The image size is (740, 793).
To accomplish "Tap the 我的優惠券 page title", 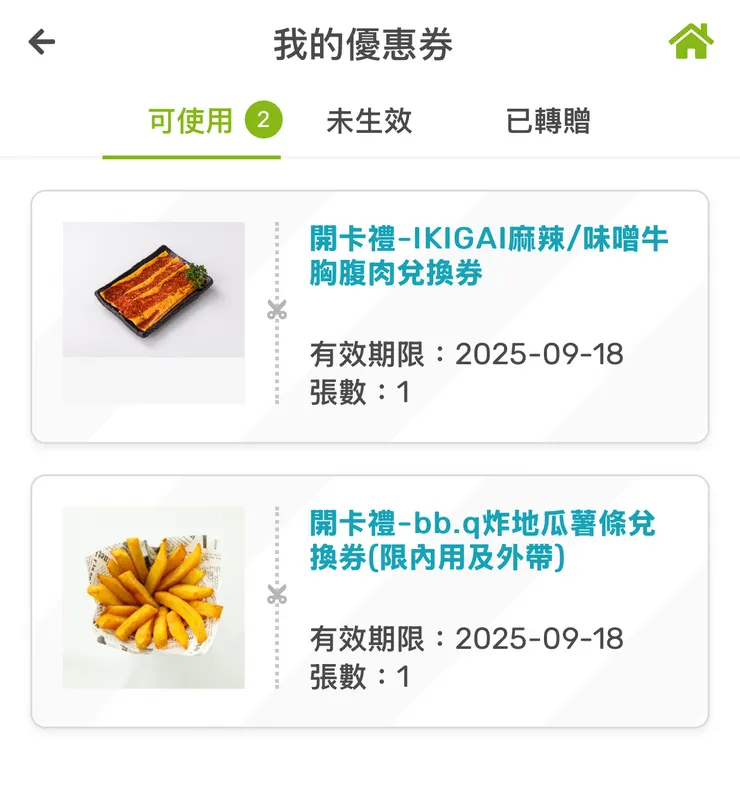I will (370, 41).
